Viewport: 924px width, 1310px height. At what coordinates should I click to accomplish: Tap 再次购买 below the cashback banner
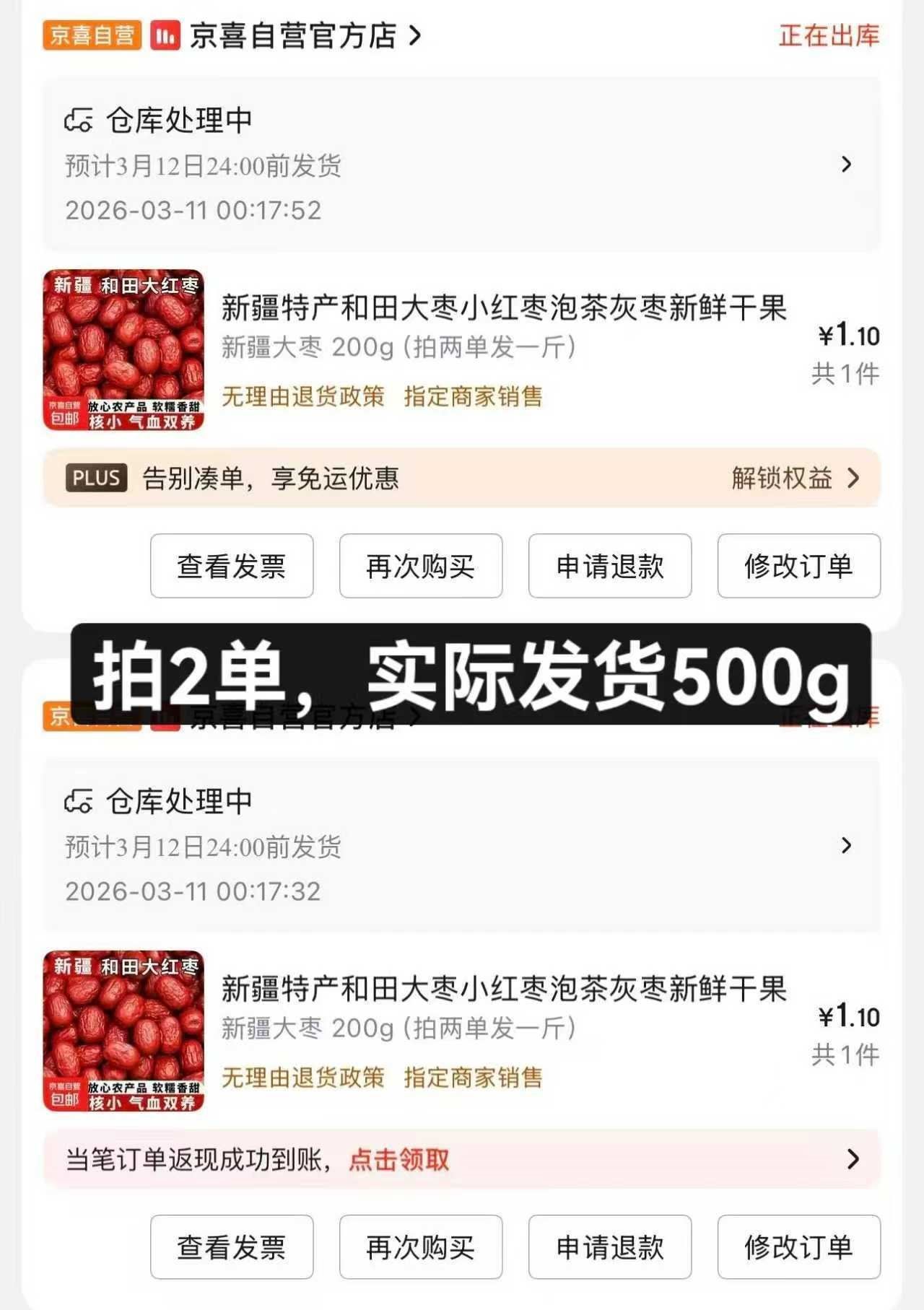point(421,1246)
